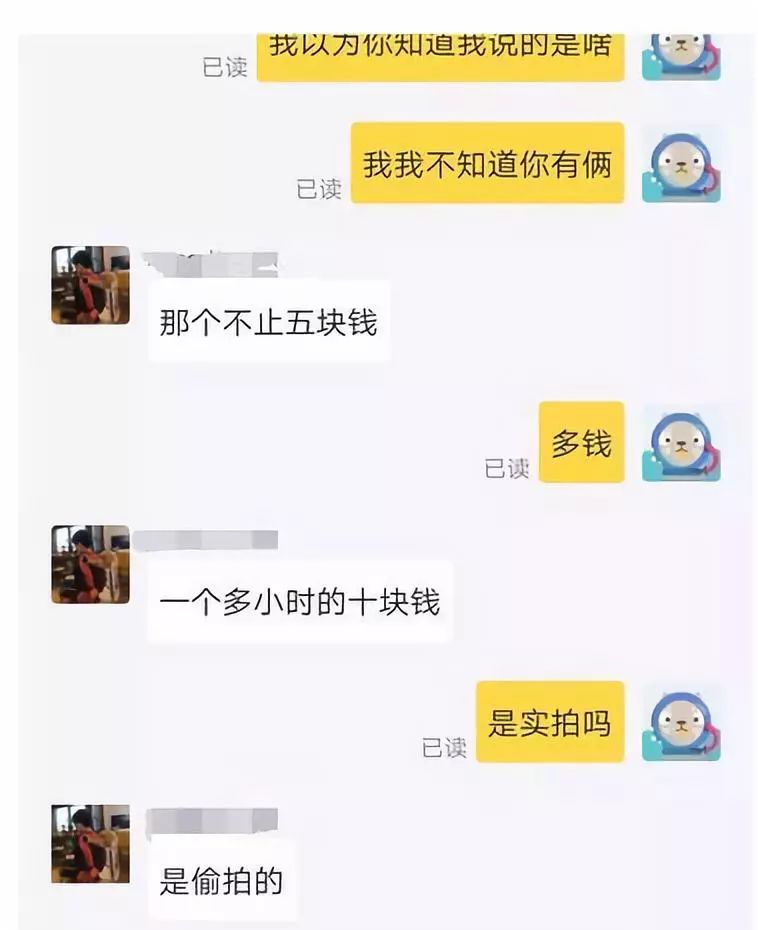Open sender's avatar beside '是偷拍的'
The image size is (758, 930).
coord(91,843)
